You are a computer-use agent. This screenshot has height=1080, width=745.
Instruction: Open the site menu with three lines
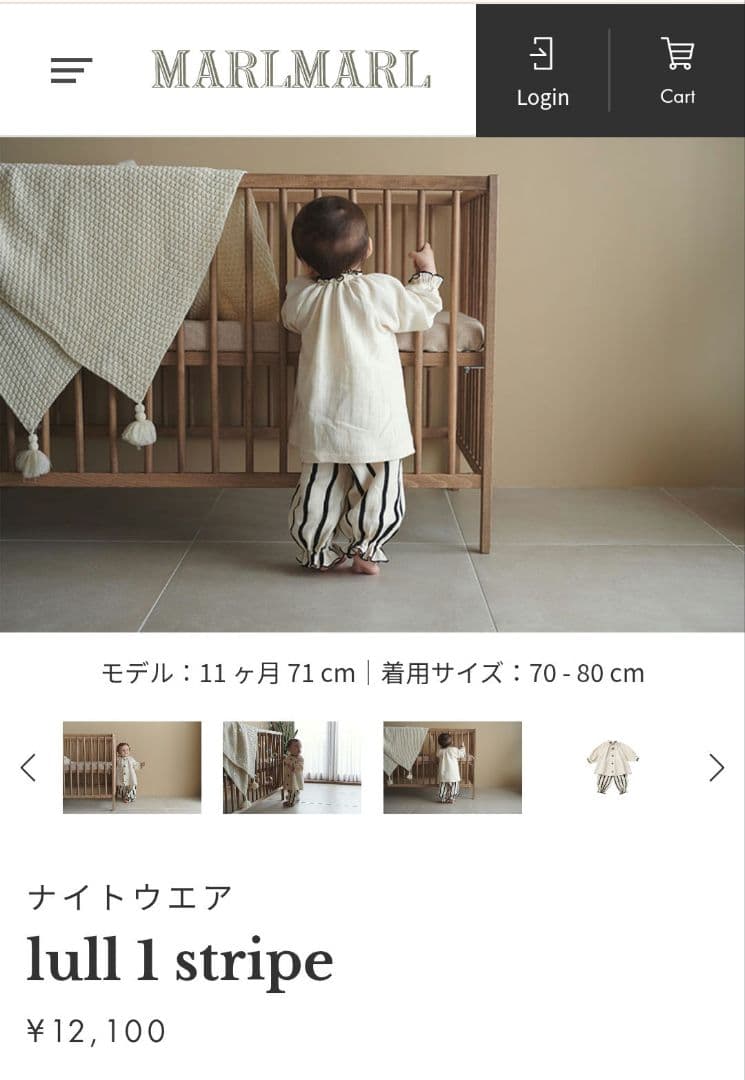(x=68, y=71)
